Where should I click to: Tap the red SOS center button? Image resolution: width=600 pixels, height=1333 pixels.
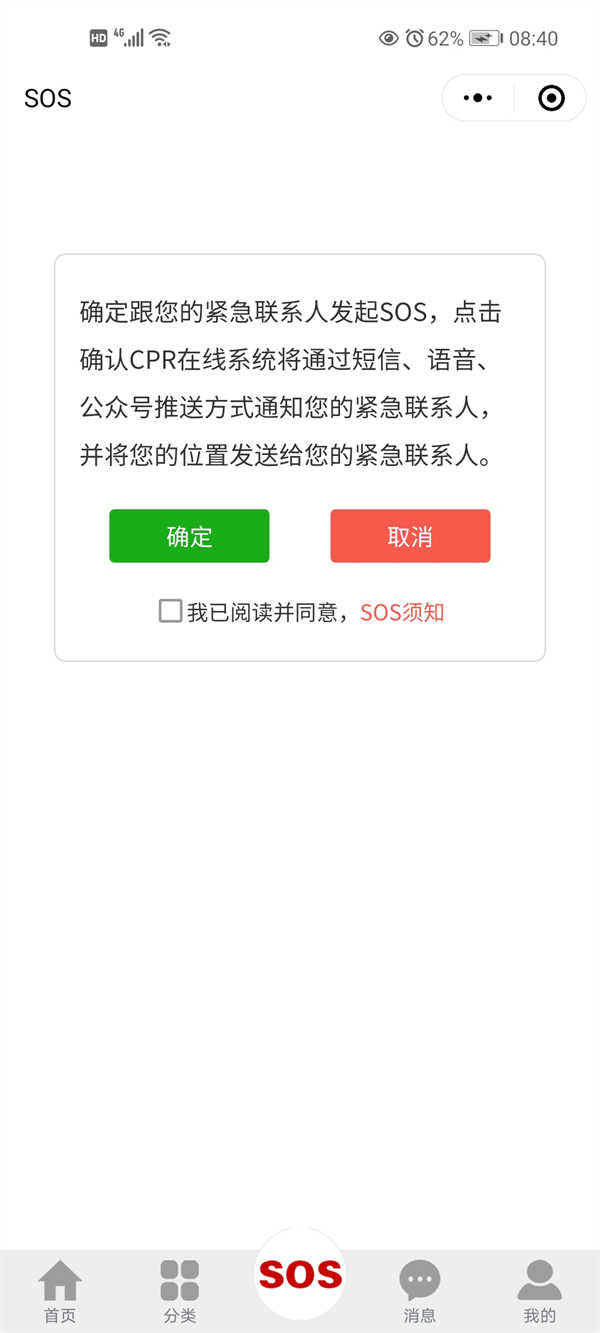click(x=300, y=1275)
